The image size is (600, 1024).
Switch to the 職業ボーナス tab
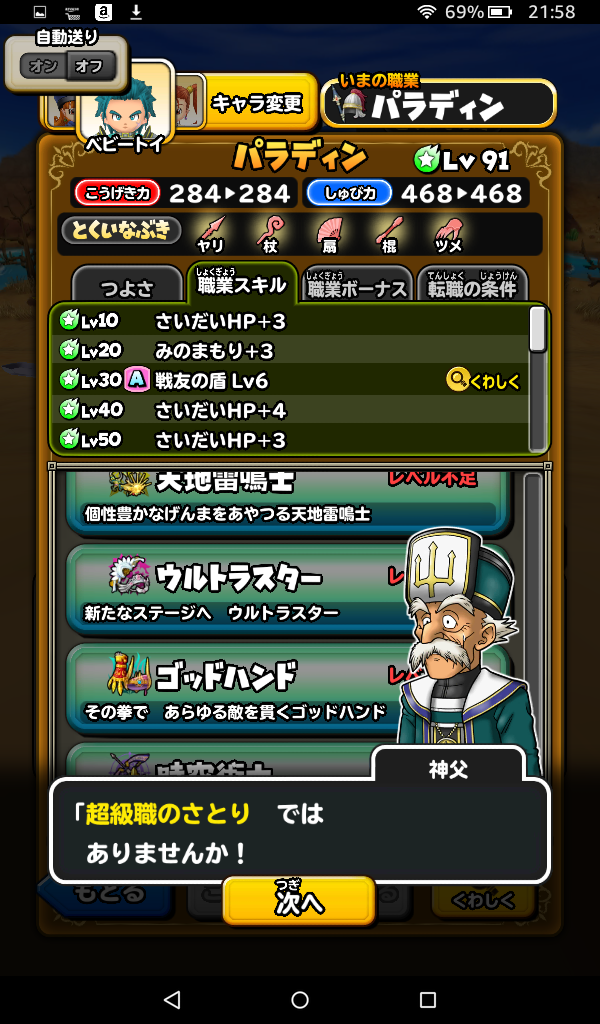[x=357, y=287]
